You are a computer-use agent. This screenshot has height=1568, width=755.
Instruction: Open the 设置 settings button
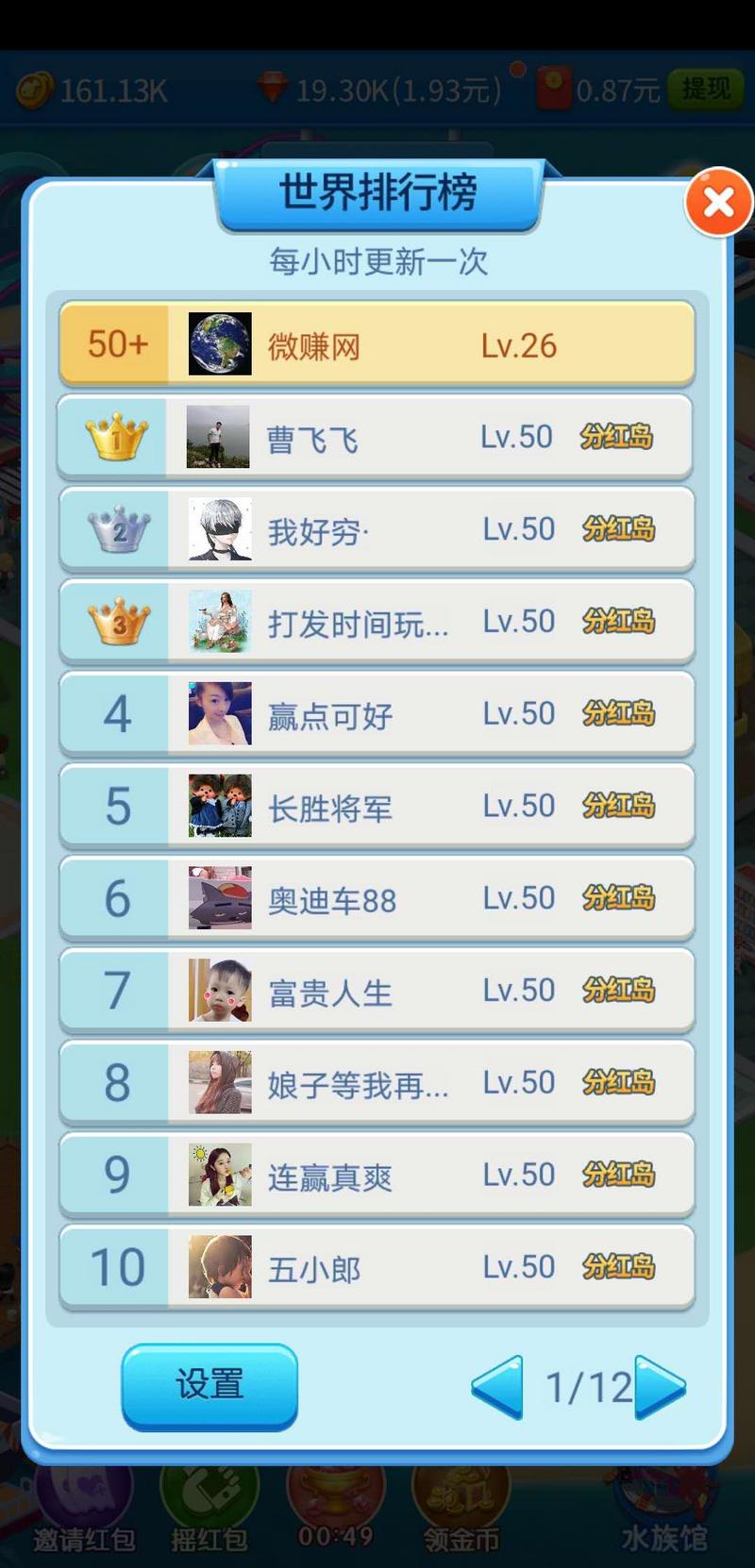point(210,1385)
